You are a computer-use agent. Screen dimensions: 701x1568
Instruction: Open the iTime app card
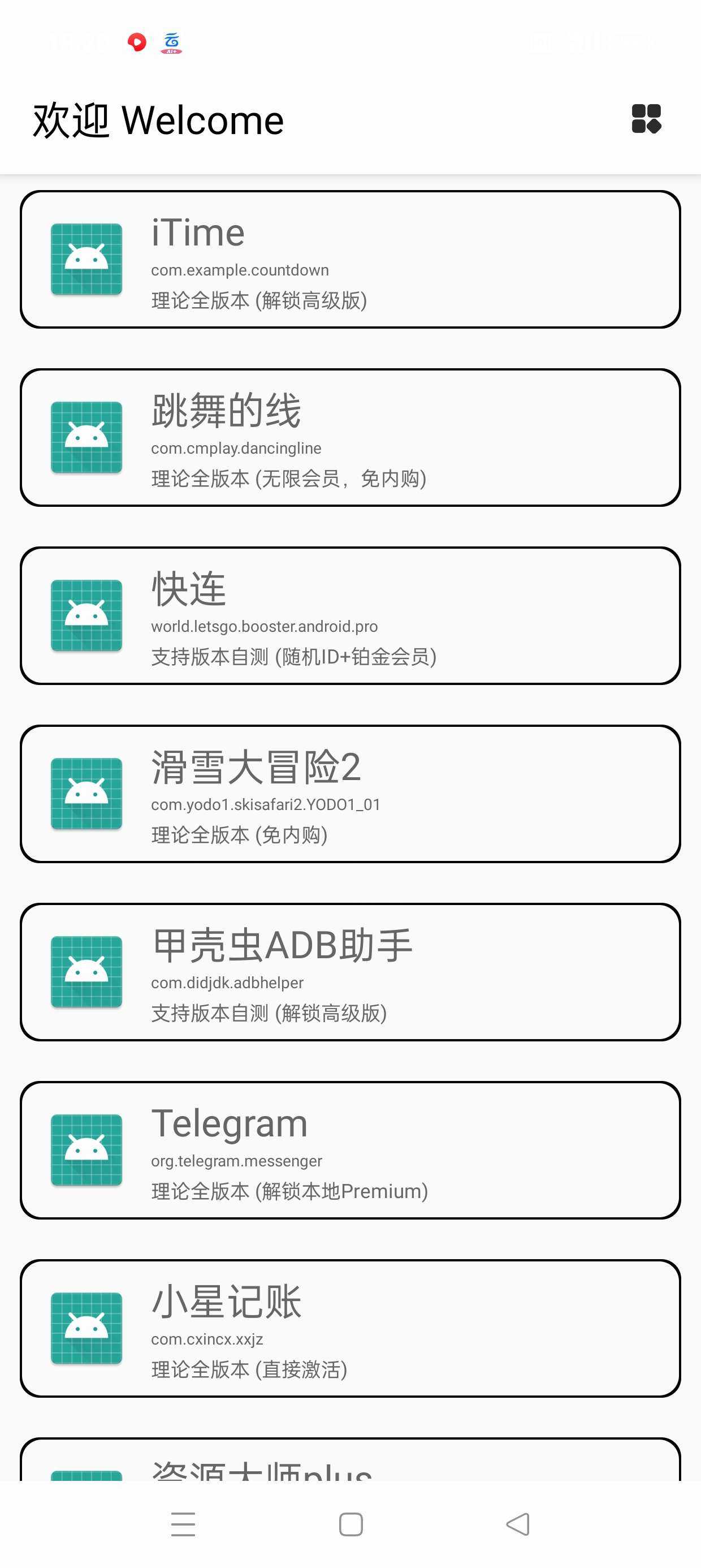click(x=350, y=259)
